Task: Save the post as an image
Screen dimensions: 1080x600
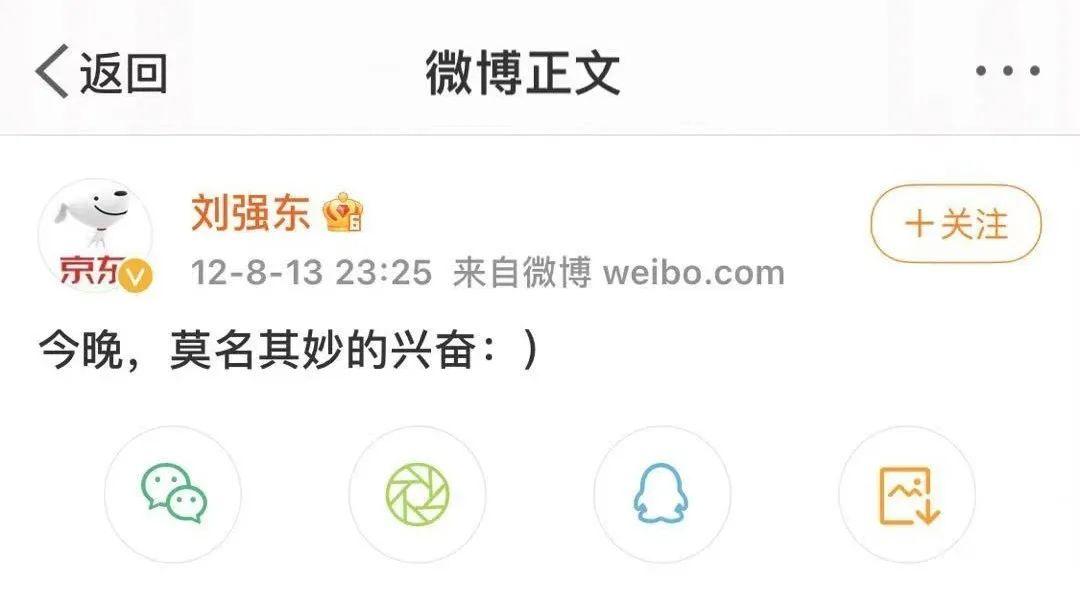Action: (907, 495)
